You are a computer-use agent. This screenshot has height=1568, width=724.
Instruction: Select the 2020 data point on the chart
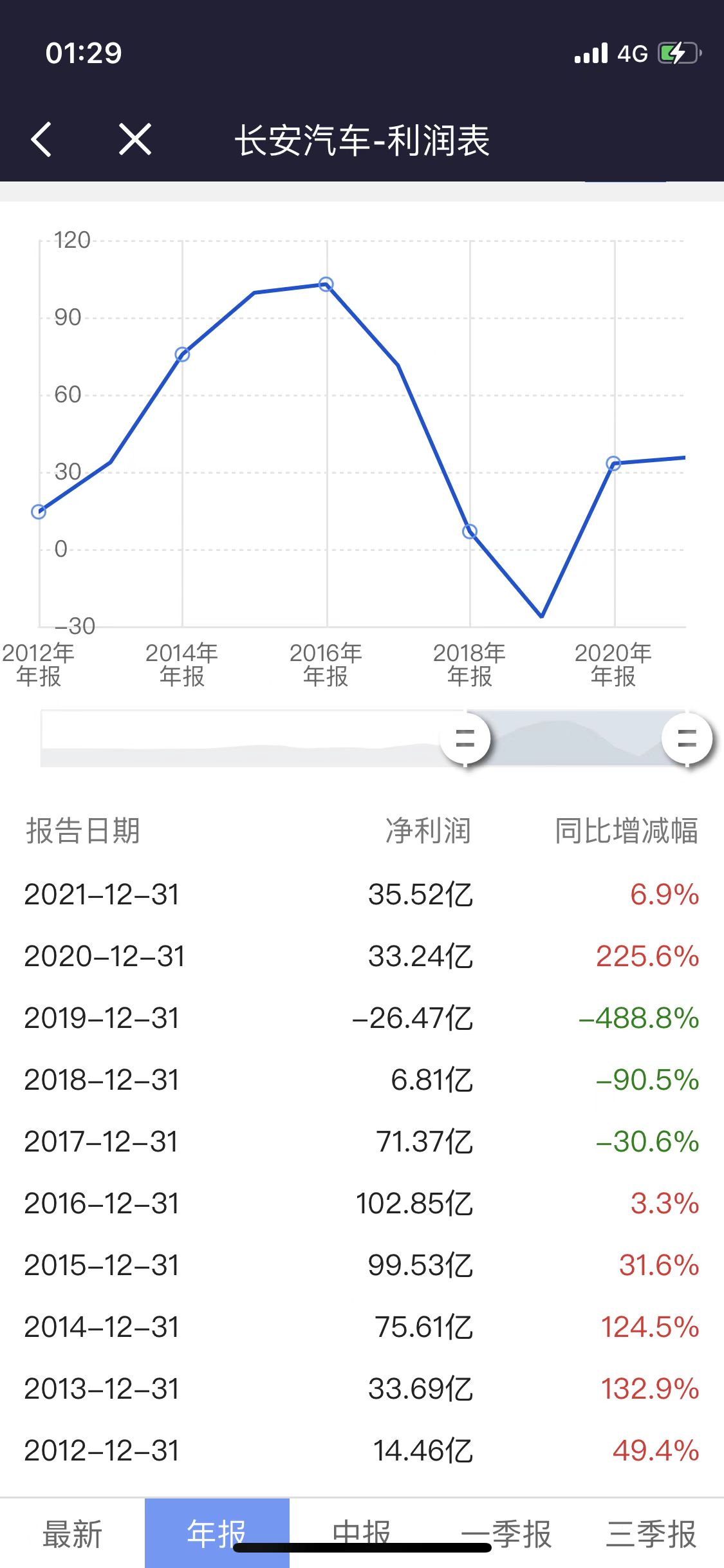pos(613,462)
